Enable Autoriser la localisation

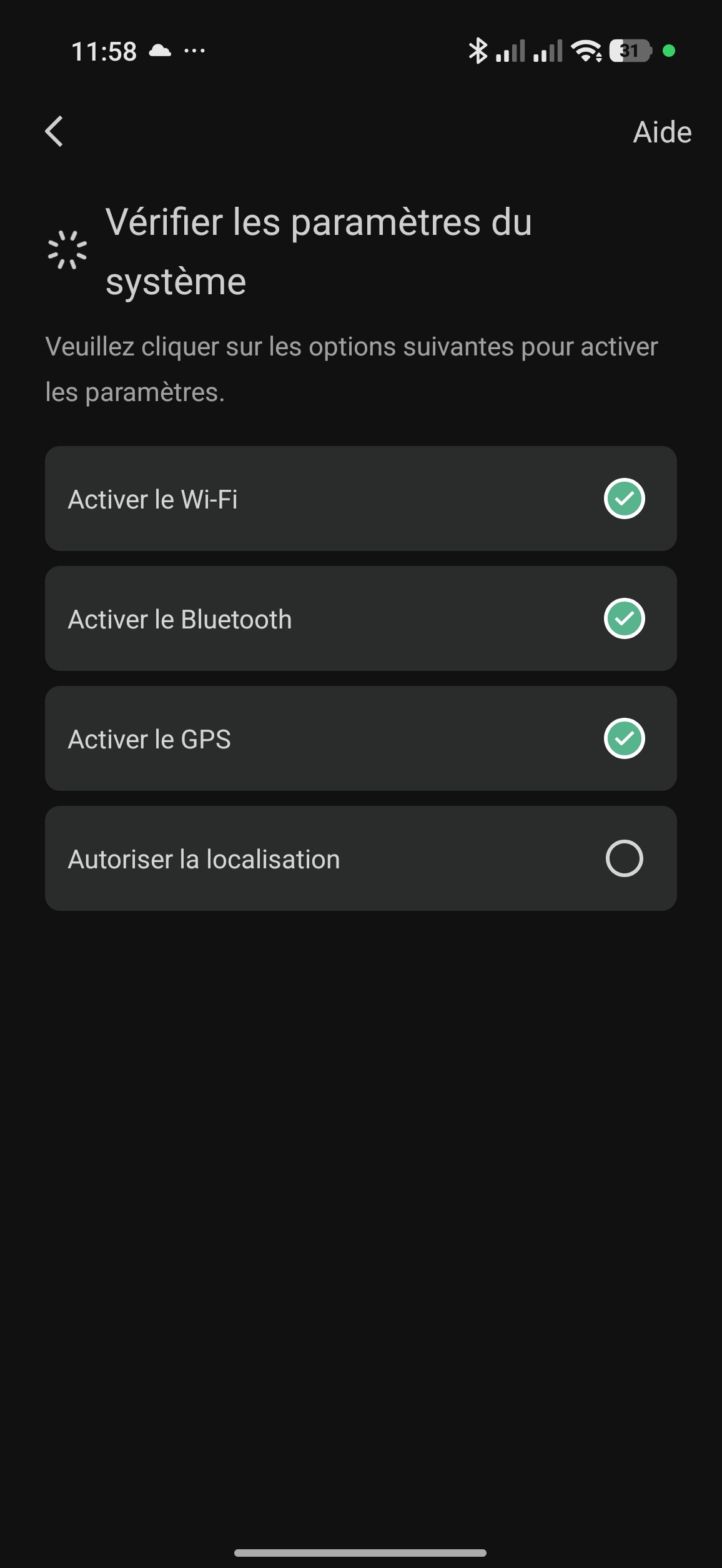tap(360, 858)
